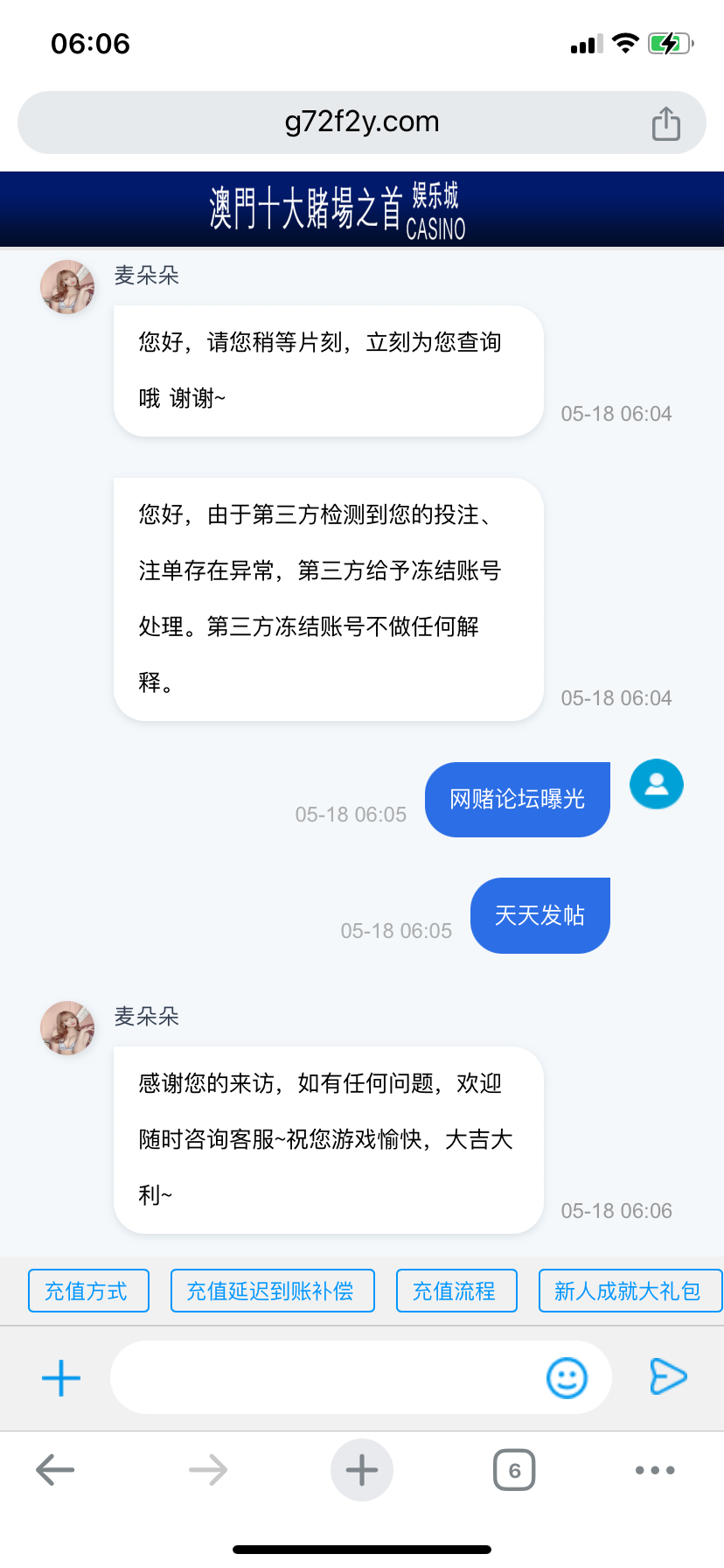
Task: Select the 充值方式 quick reply chip
Action: (x=88, y=1291)
